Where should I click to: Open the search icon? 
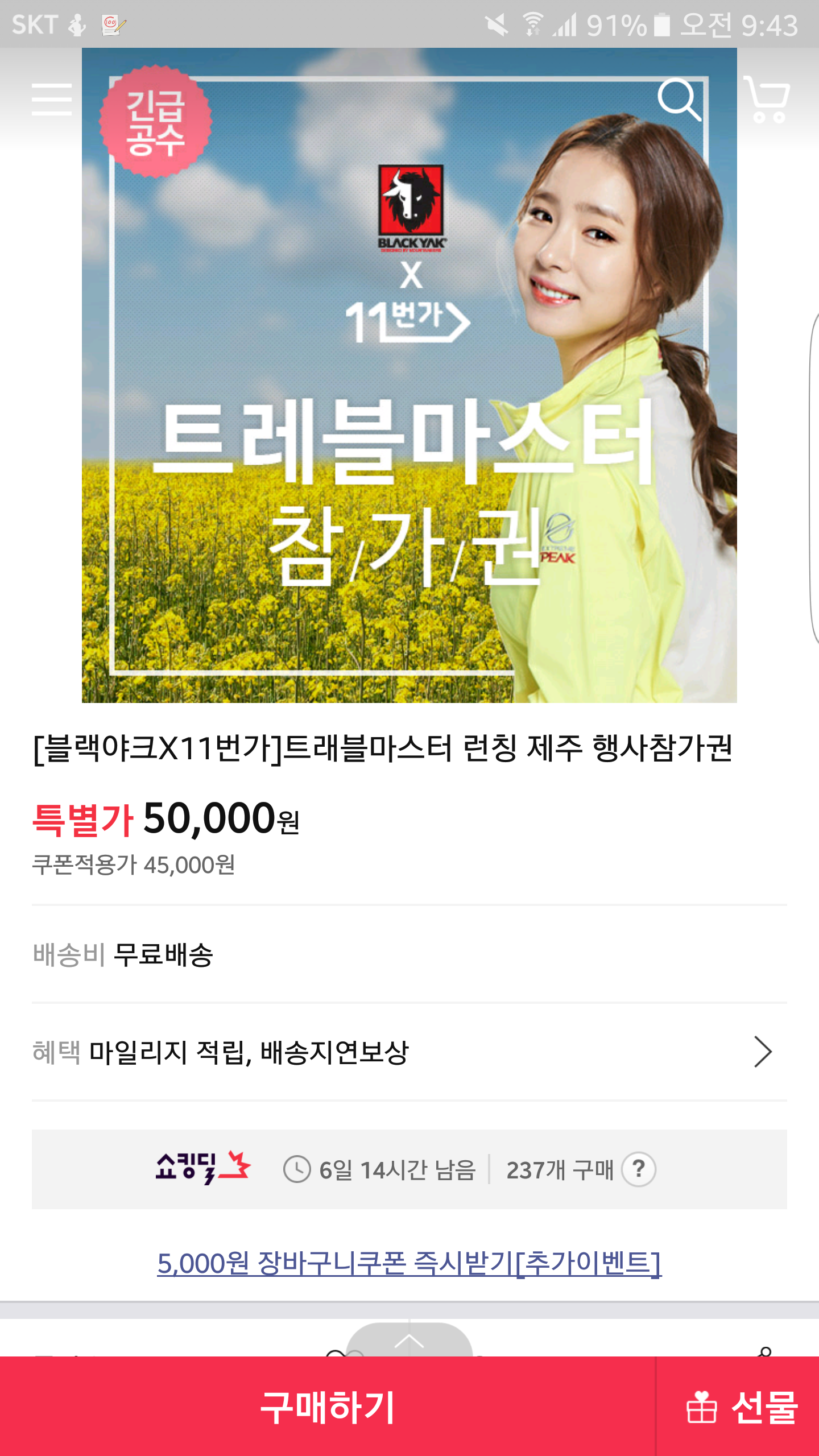[678, 100]
